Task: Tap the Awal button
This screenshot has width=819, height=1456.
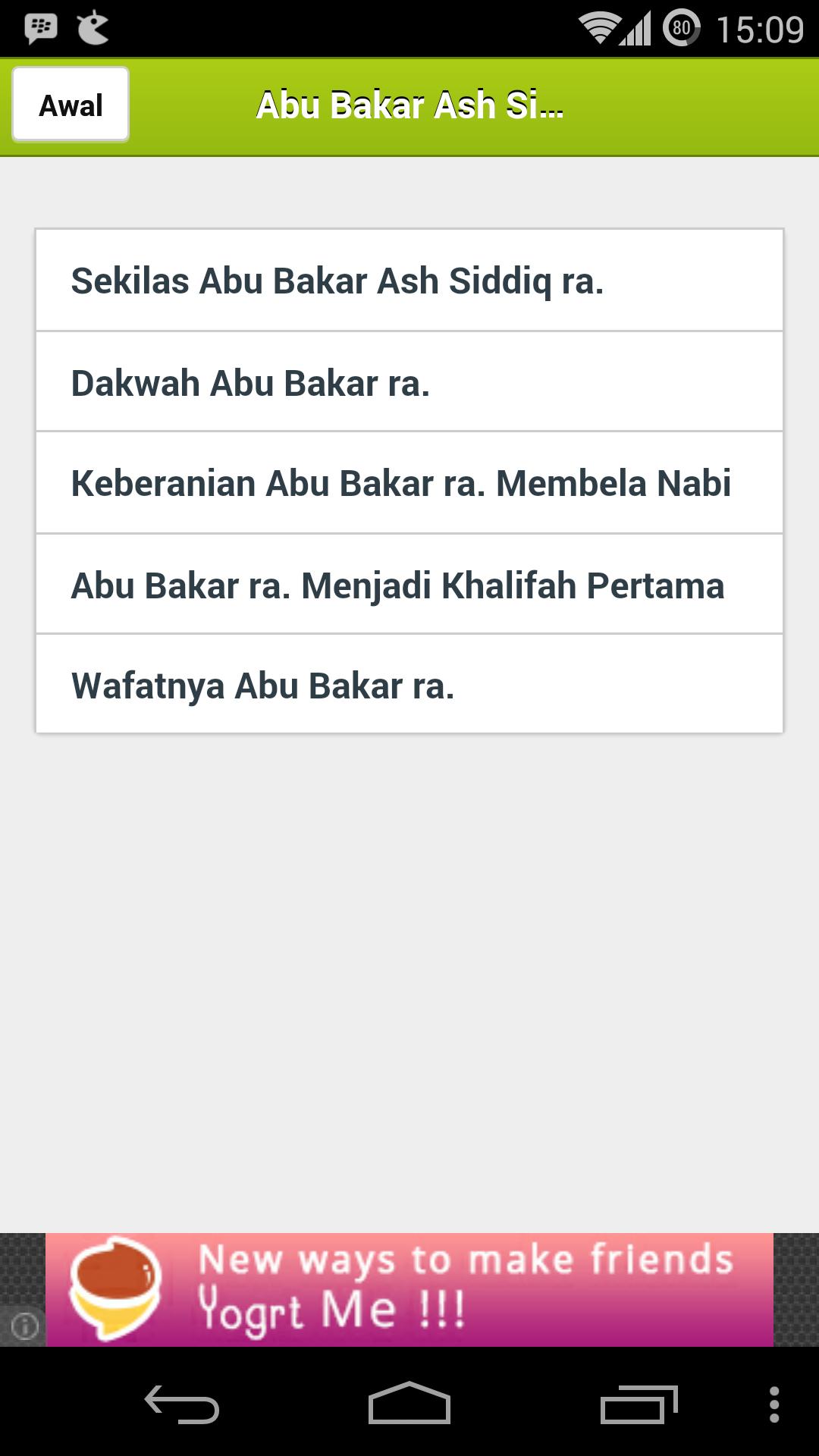Action: coord(71,105)
